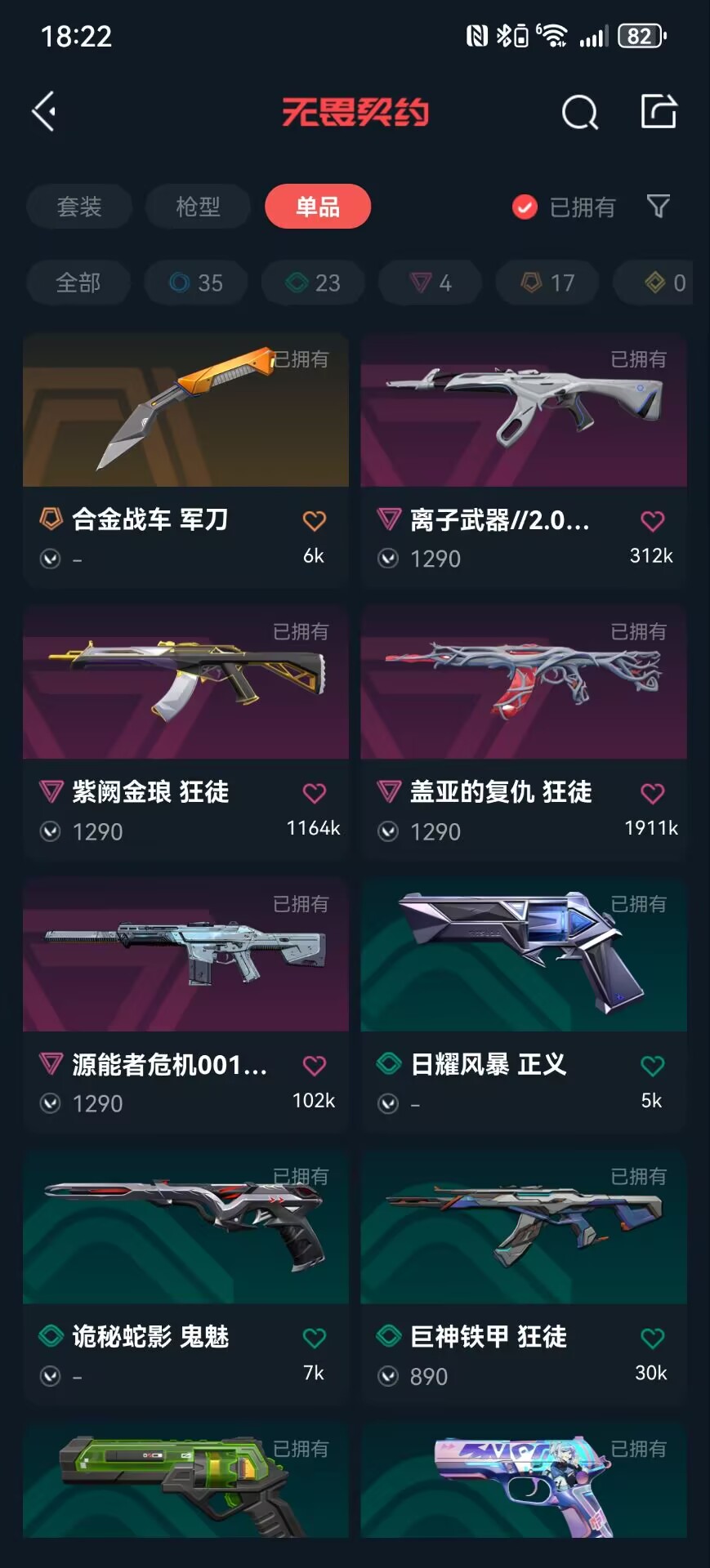The width and height of the screenshot is (710, 1568).
Task: Go back using the top-left arrow
Action: pos(45,111)
